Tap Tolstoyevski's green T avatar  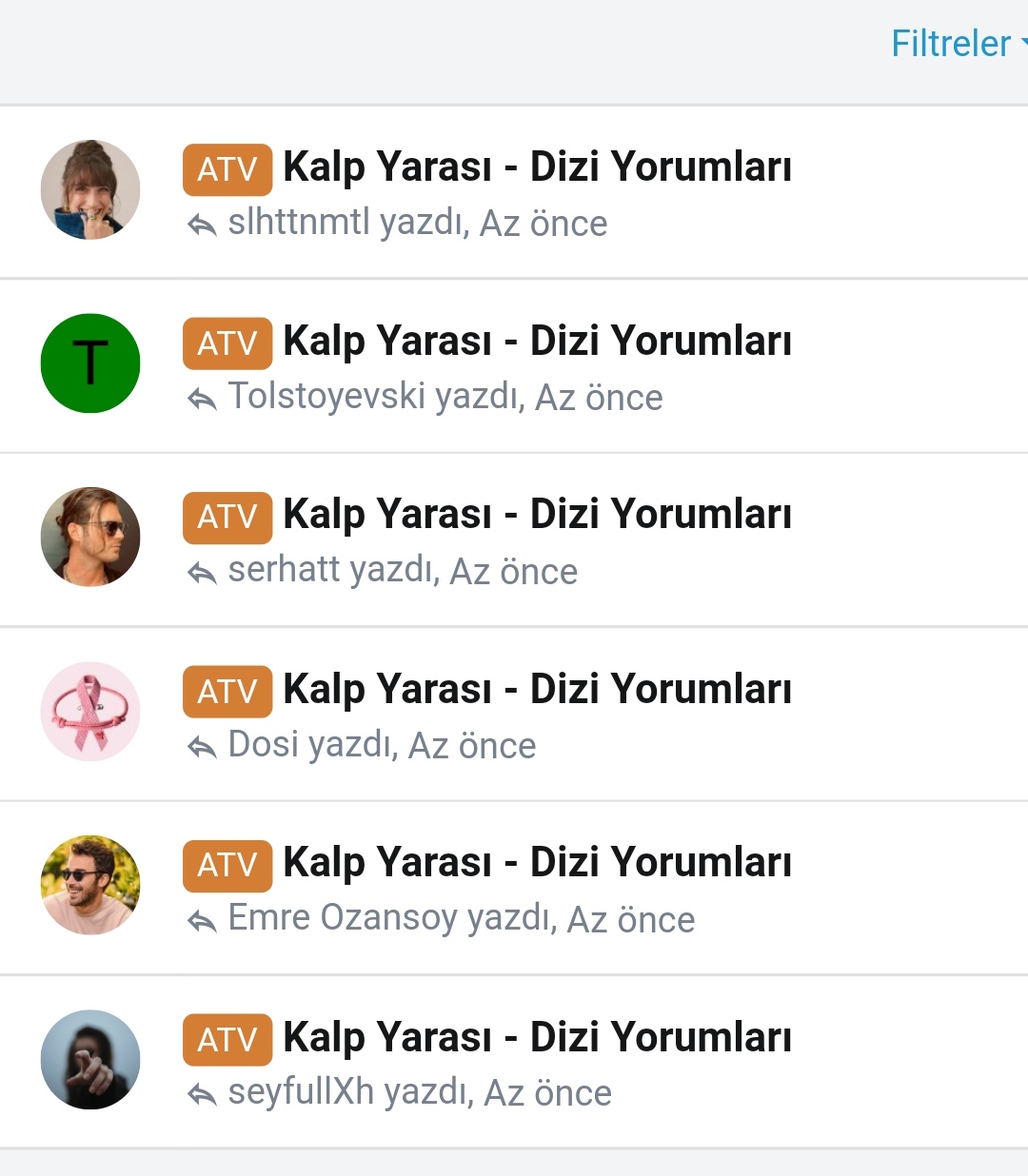pyautogui.click(x=90, y=363)
